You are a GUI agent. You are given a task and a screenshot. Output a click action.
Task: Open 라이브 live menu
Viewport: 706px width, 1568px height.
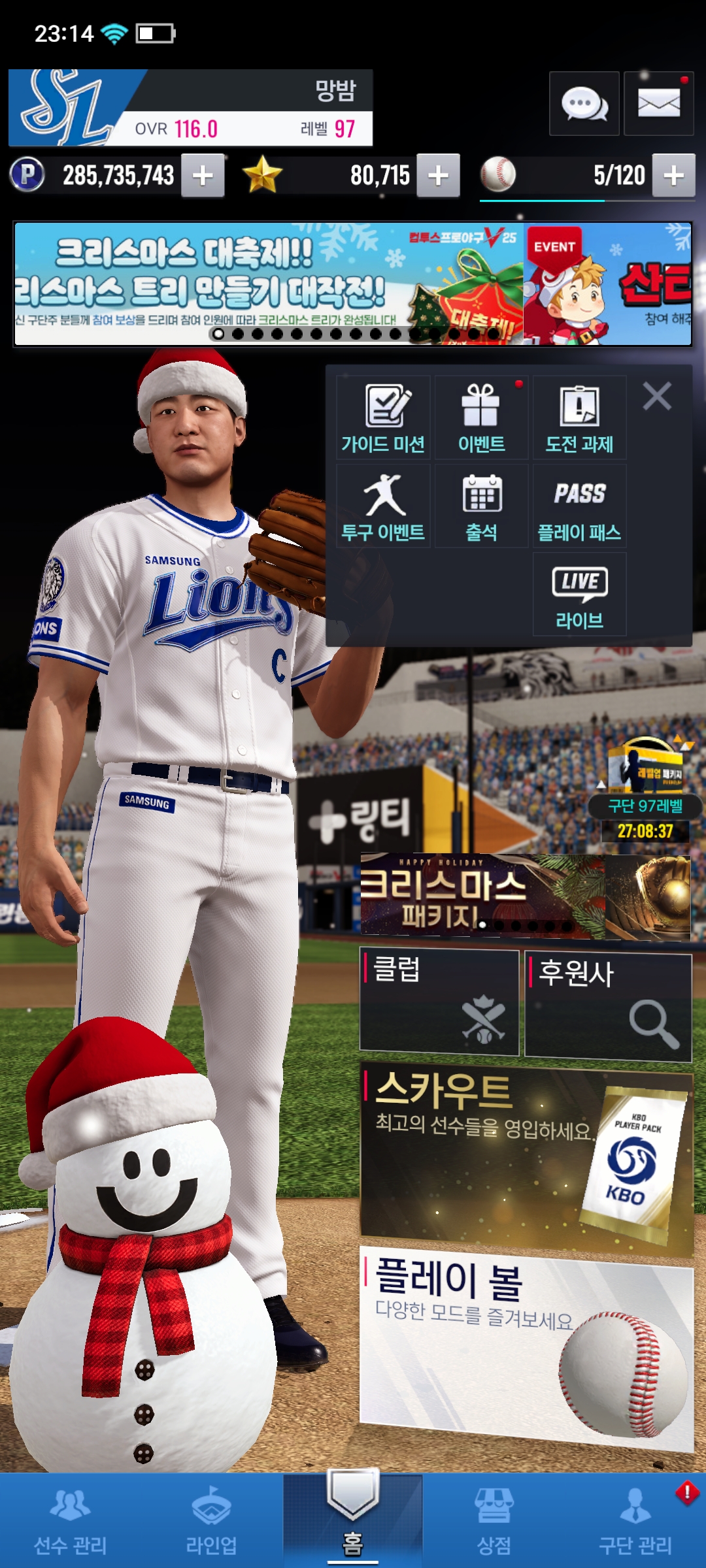click(579, 595)
